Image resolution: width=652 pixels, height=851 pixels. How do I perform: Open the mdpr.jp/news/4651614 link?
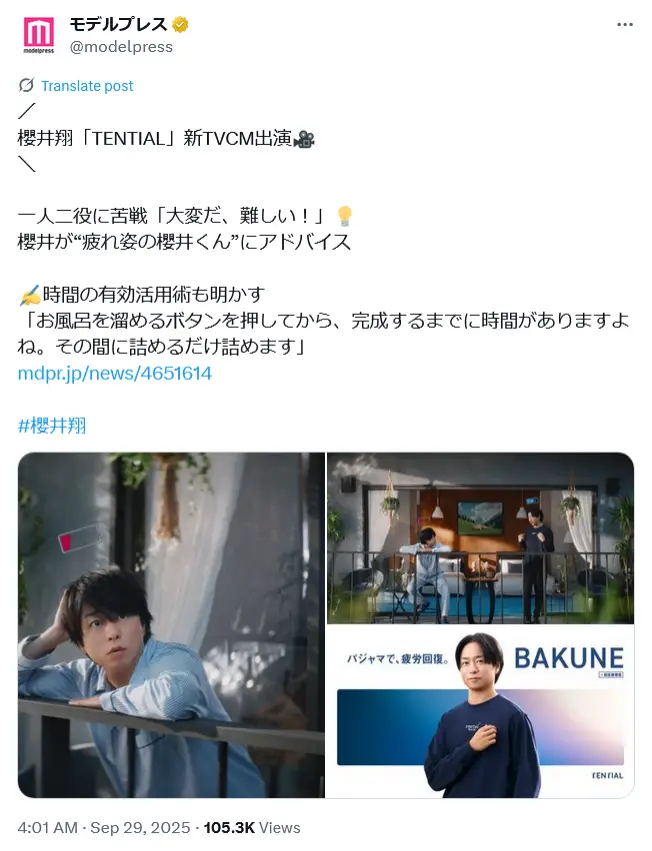(115, 373)
